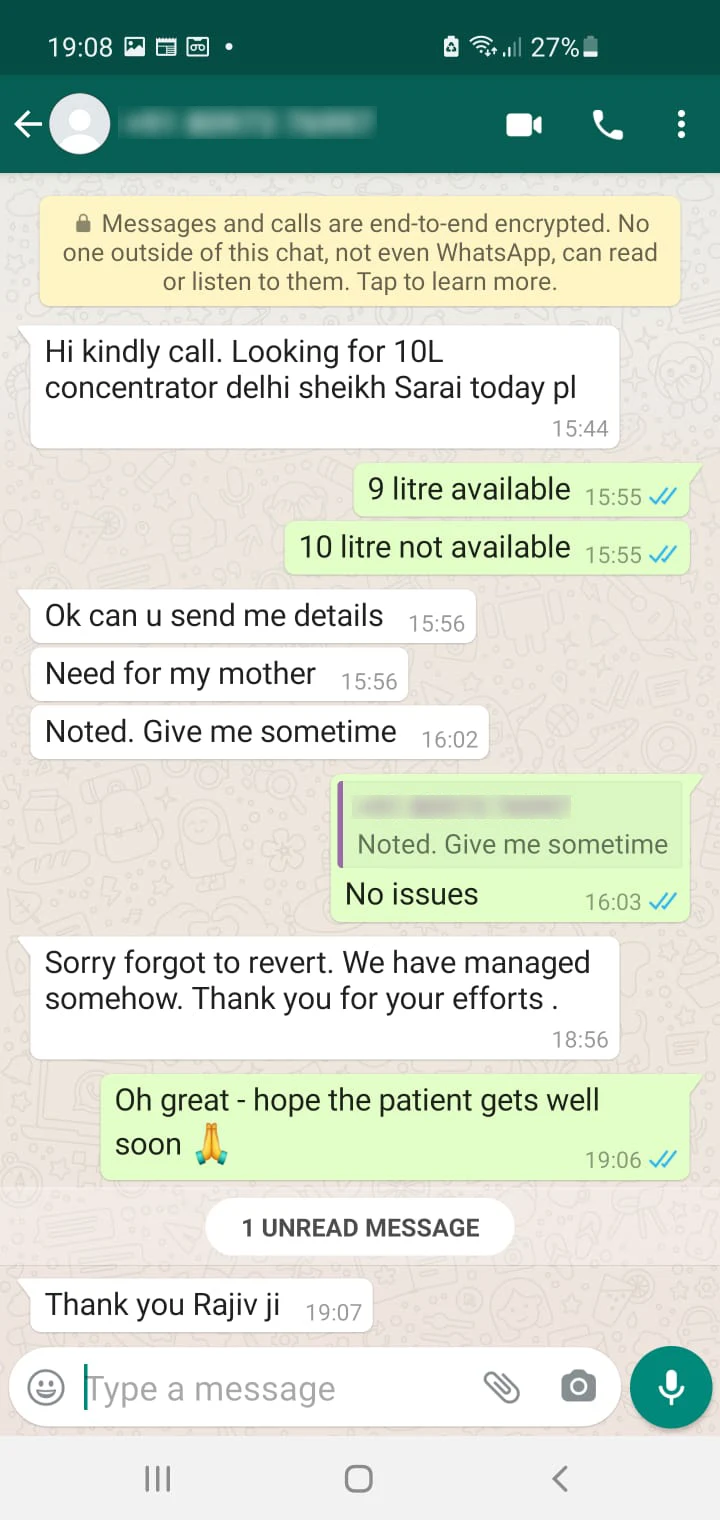
Task: Open recent apps from the navigation bar
Action: point(158,1479)
